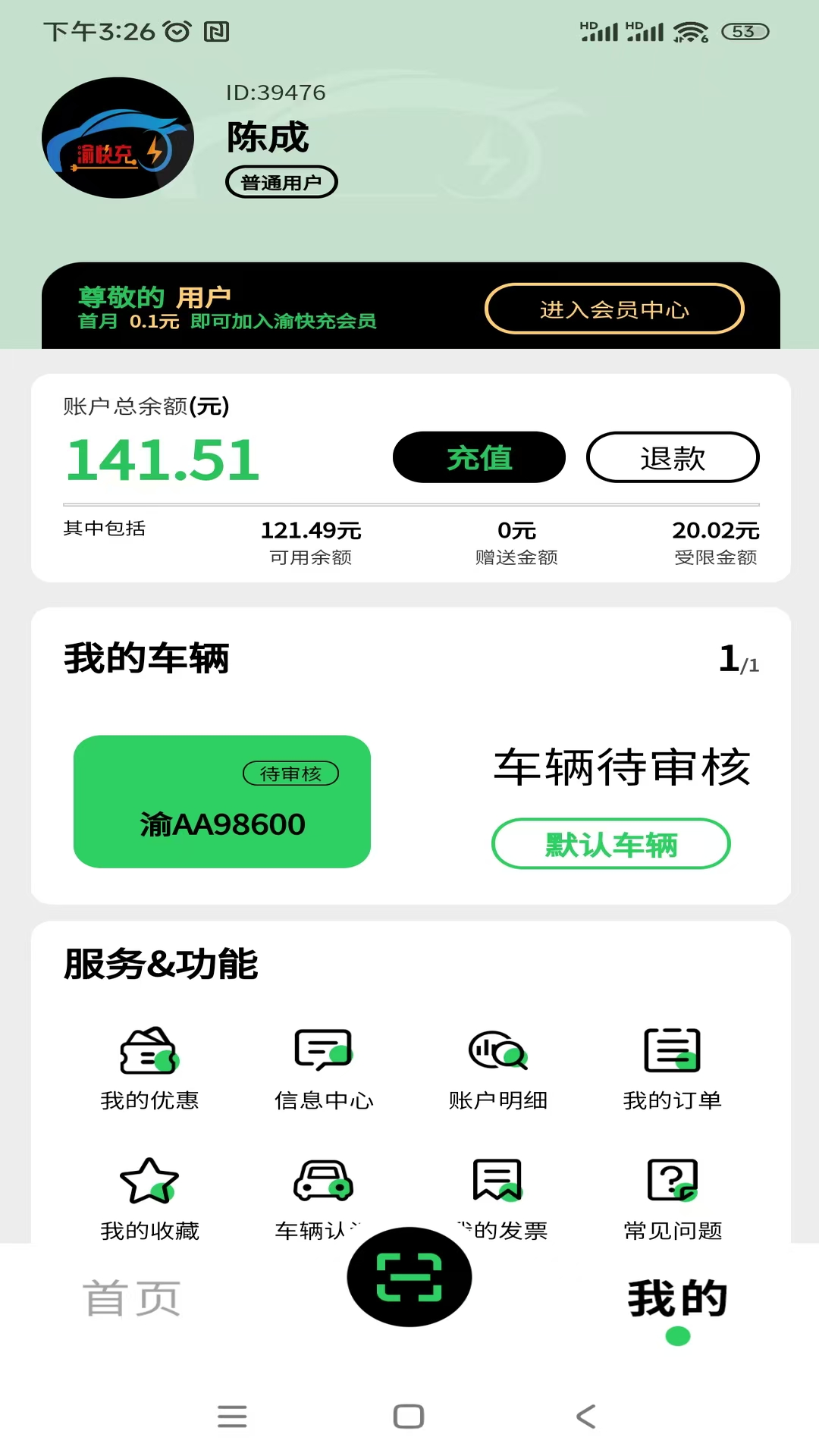Viewport: 819px width, 1456px height.
Task: Switch to the 首页 tab
Action: [x=131, y=1298]
